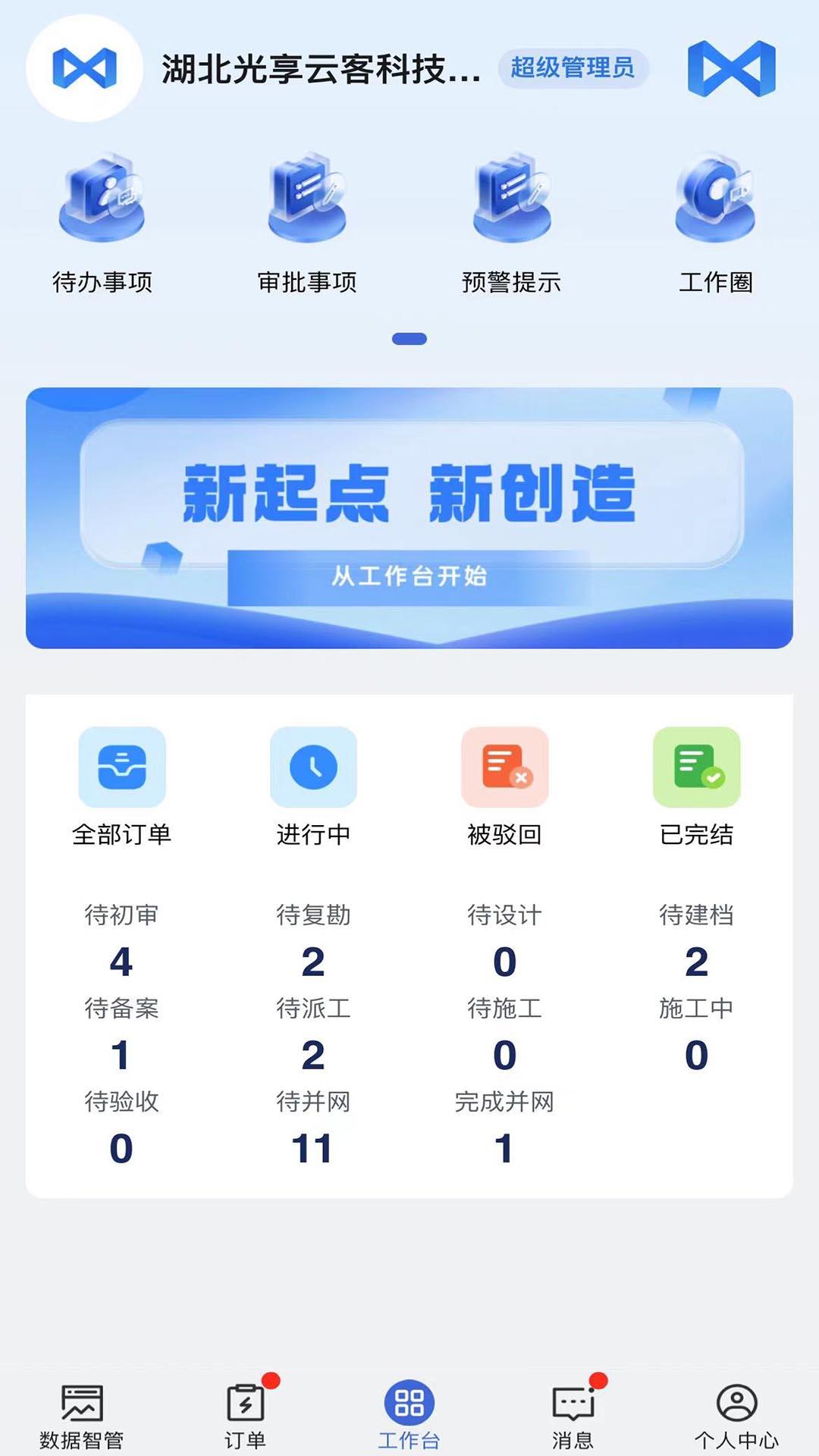Viewport: 819px width, 1456px height.
Task: Switch to 工作台 tab
Action: click(x=409, y=1415)
